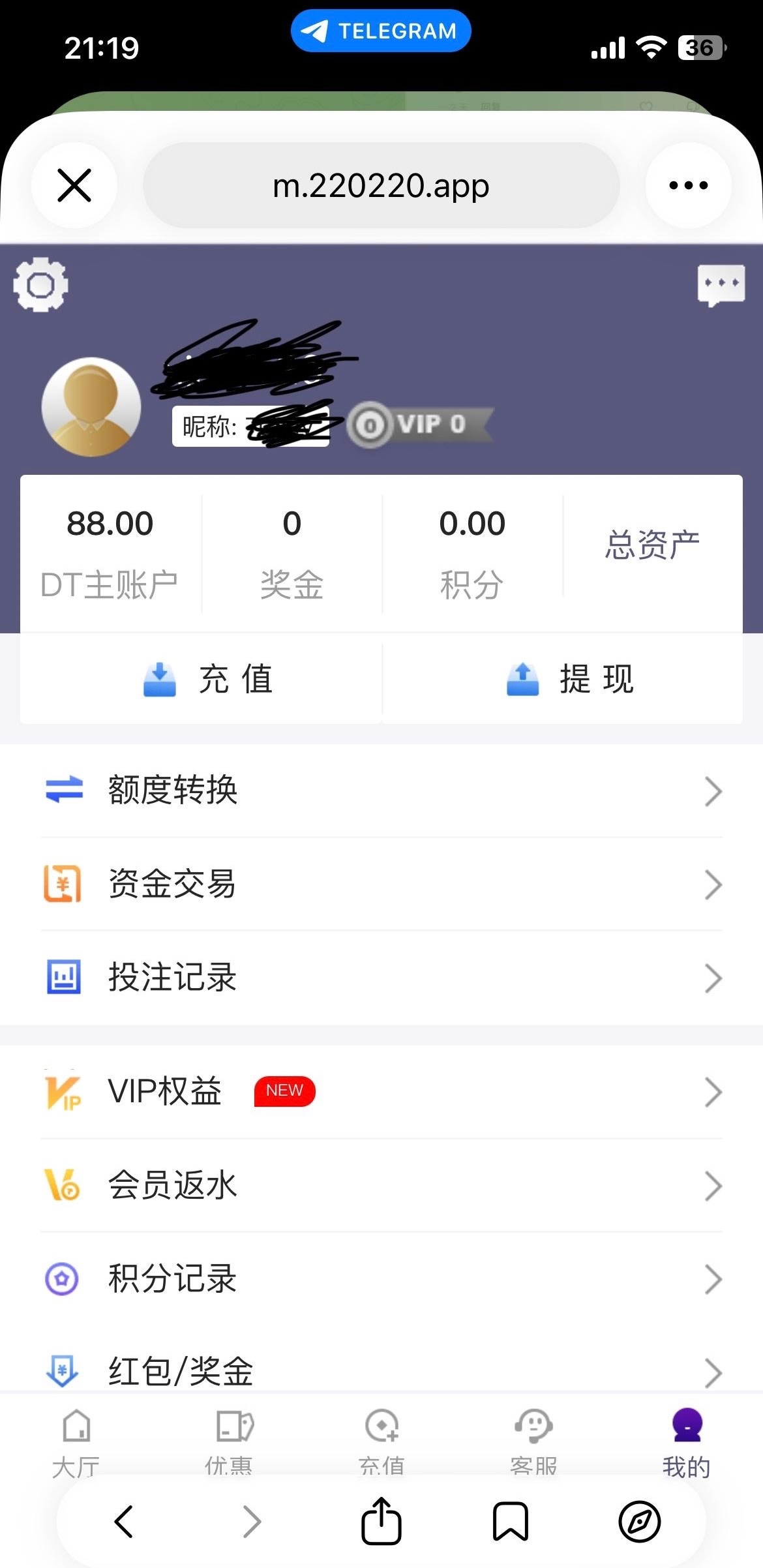
Task: Bookmark this page in the browser
Action: pos(510,1522)
